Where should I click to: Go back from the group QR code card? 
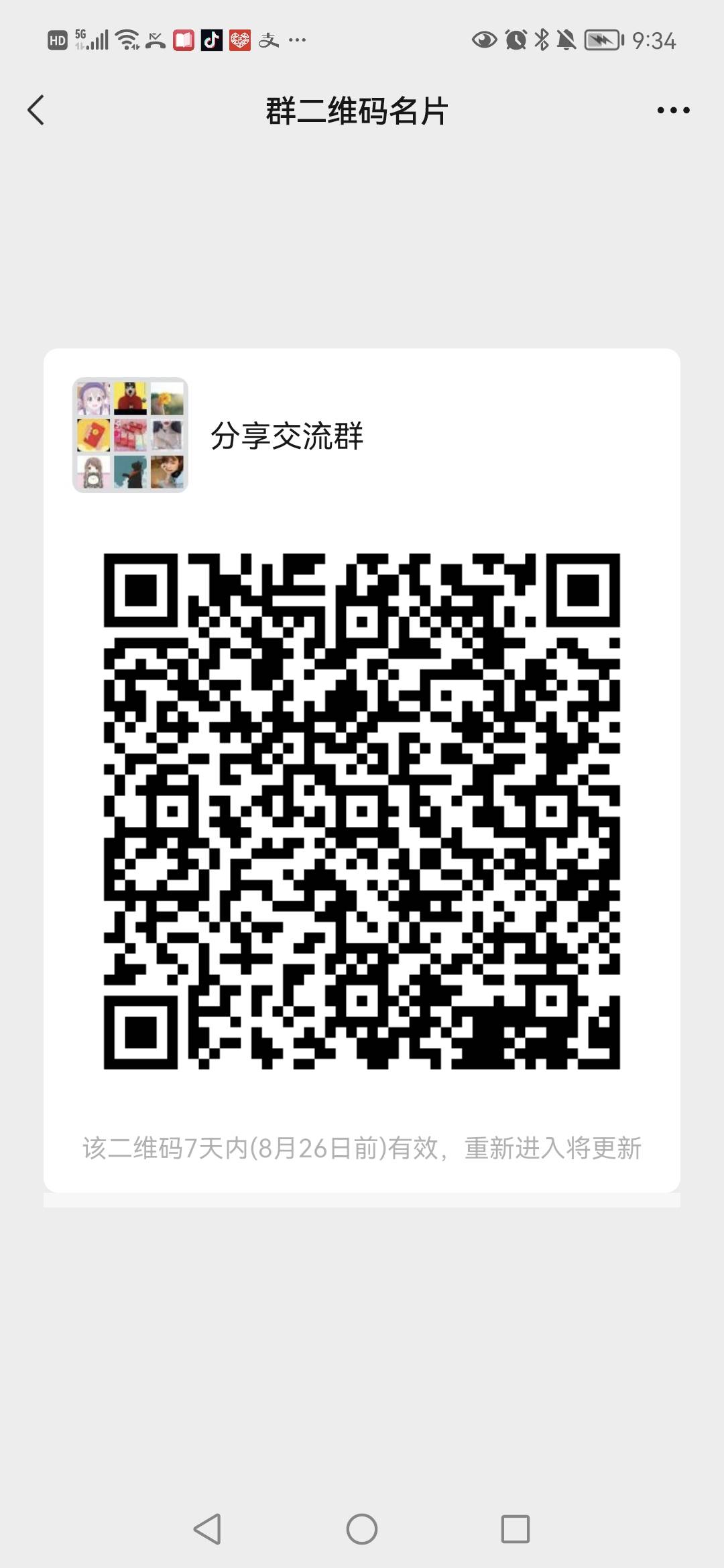pos(36,111)
